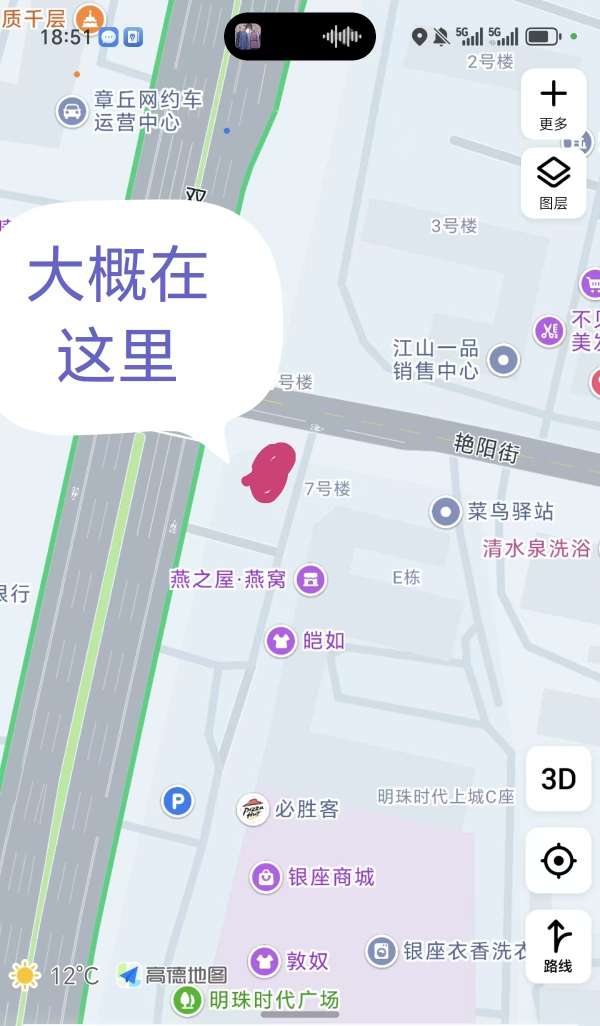Center the map on my location
The image size is (600, 1026).
pos(558,860)
